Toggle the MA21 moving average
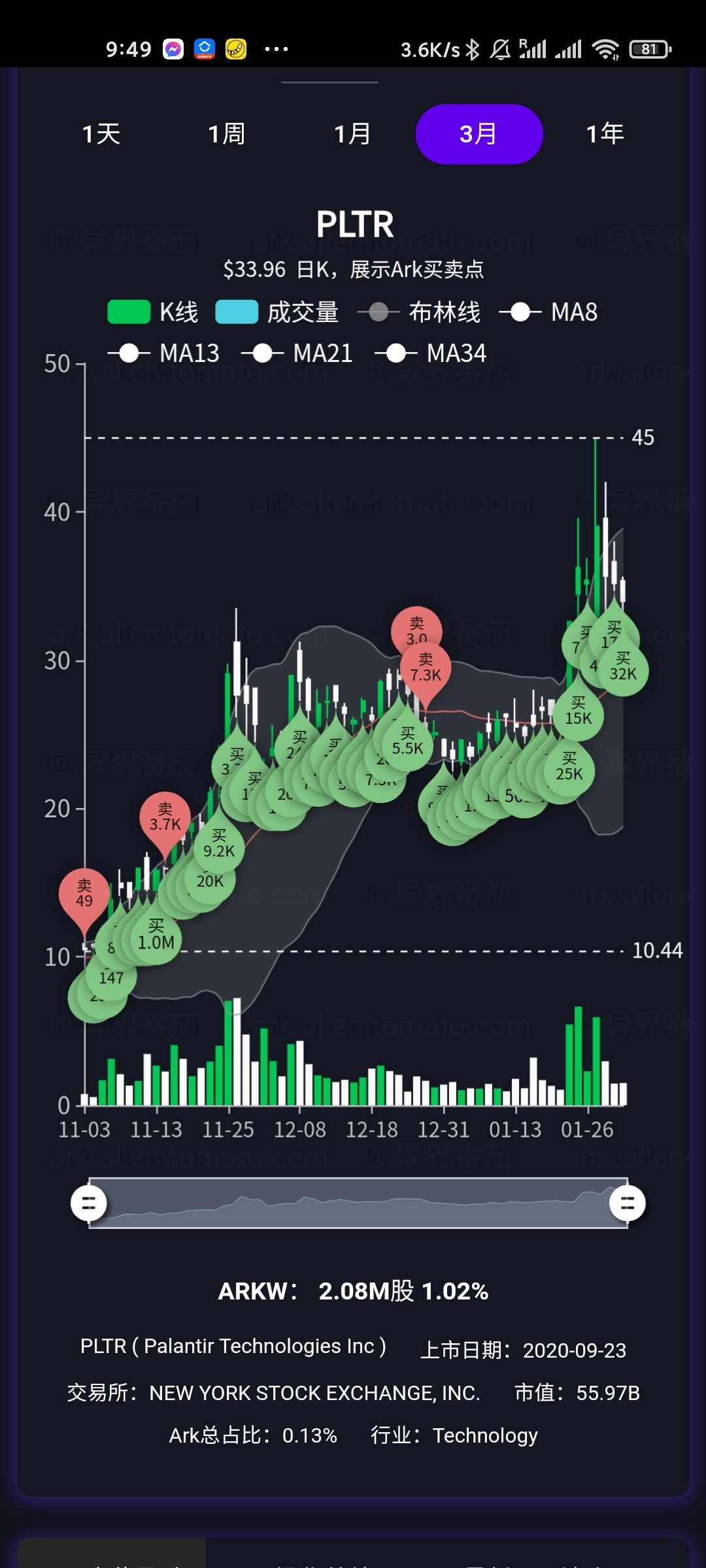The height and width of the screenshot is (1568, 706). 297,353
